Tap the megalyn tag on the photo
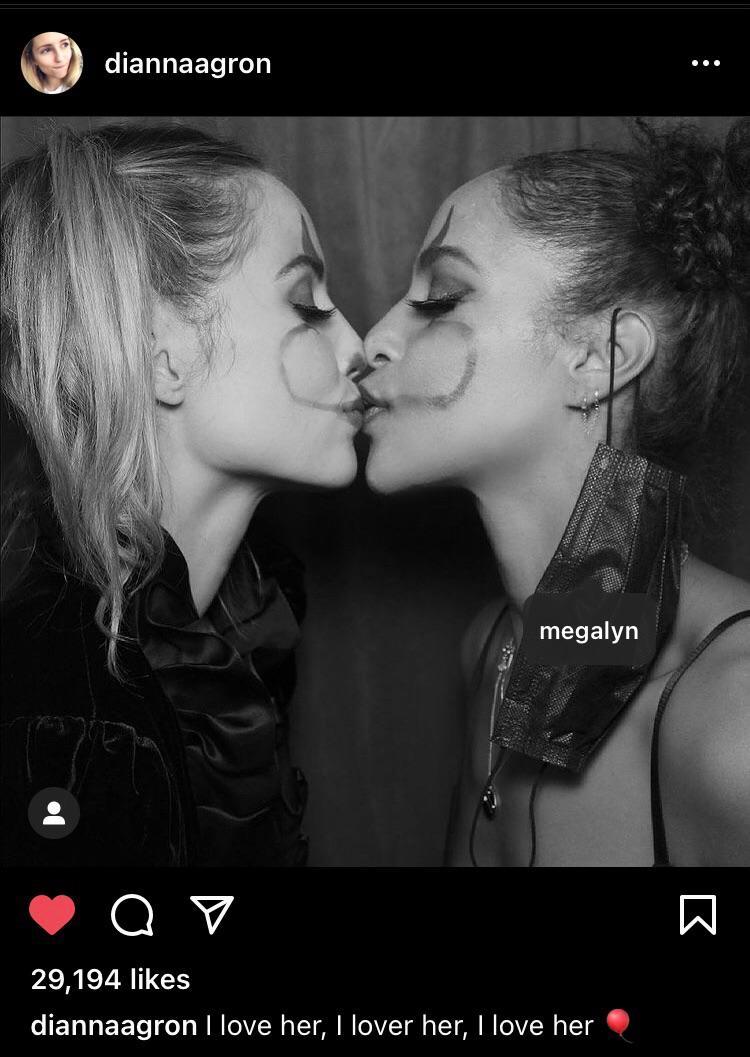The height and width of the screenshot is (1057, 750). (589, 631)
